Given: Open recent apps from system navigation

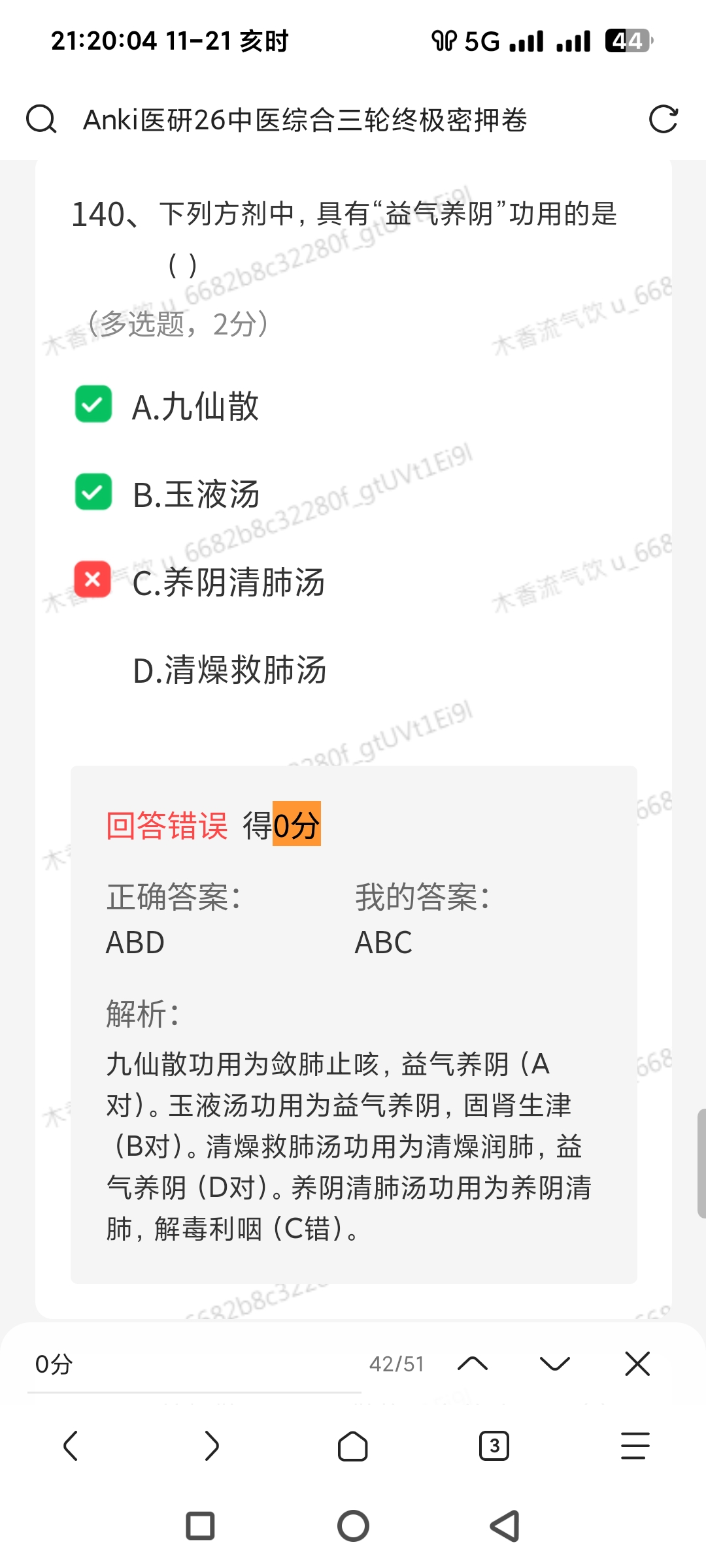Looking at the screenshot, I should tap(200, 1526).
